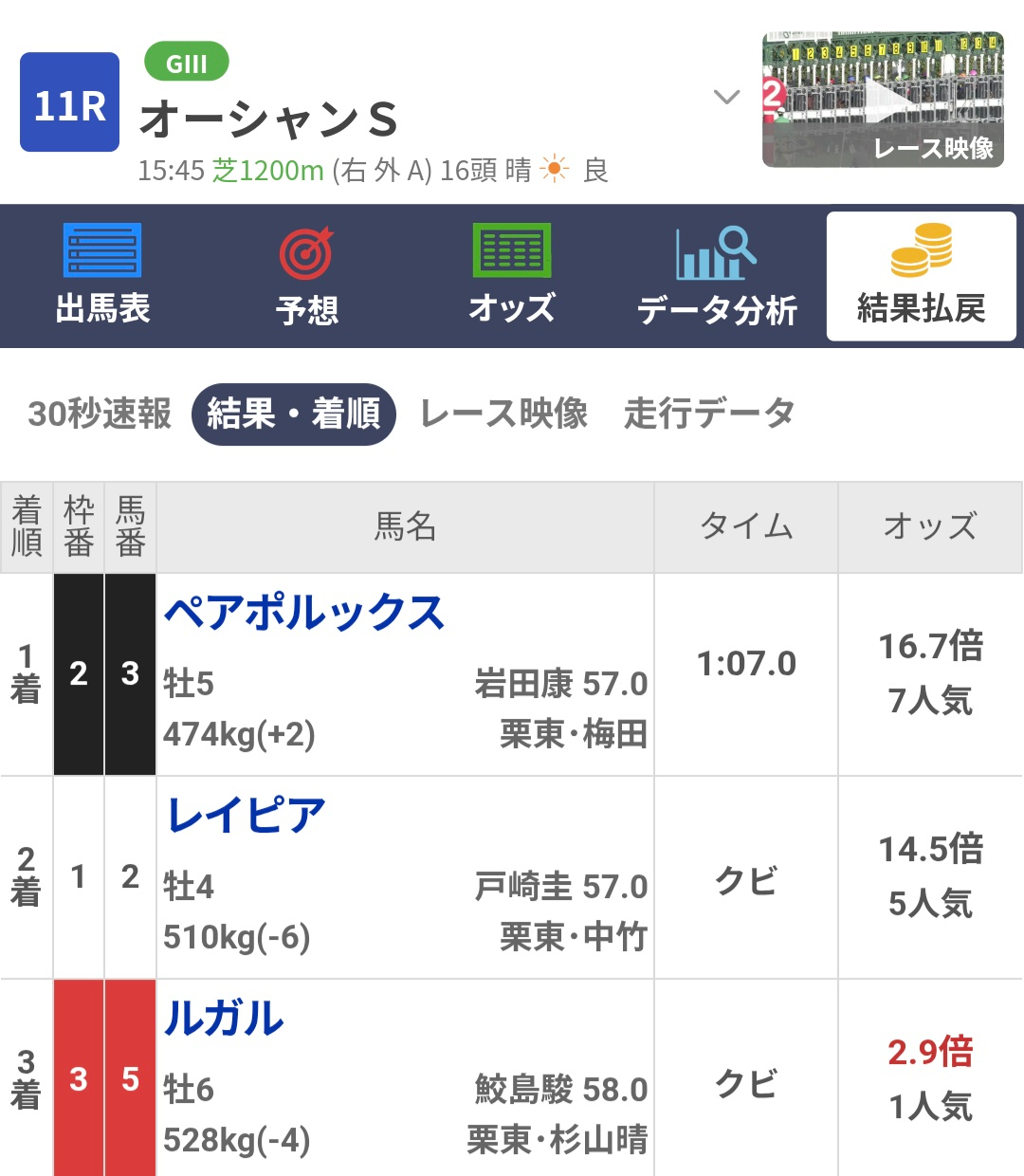Switch to the 予想 tab
The width and height of the screenshot is (1024, 1176).
coord(306,276)
